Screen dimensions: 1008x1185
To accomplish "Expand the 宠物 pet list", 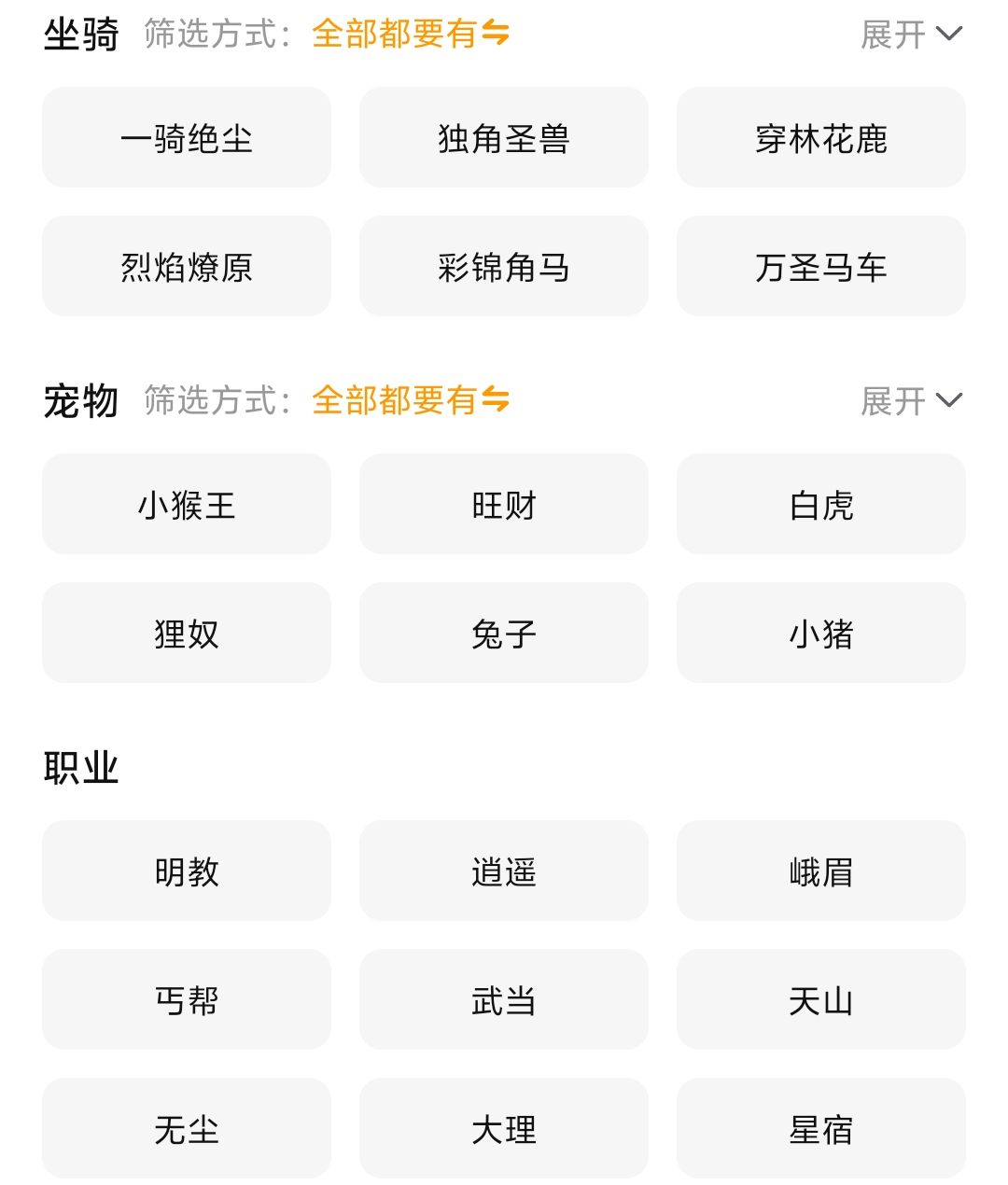I will click(x=910, y=401).
